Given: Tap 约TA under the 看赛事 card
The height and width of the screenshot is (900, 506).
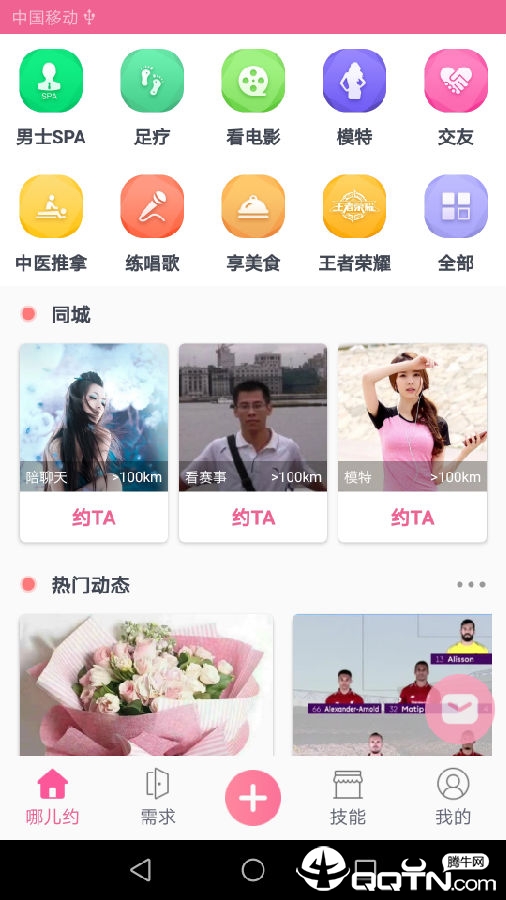Looking at the screenshot, I should point(253,518).
